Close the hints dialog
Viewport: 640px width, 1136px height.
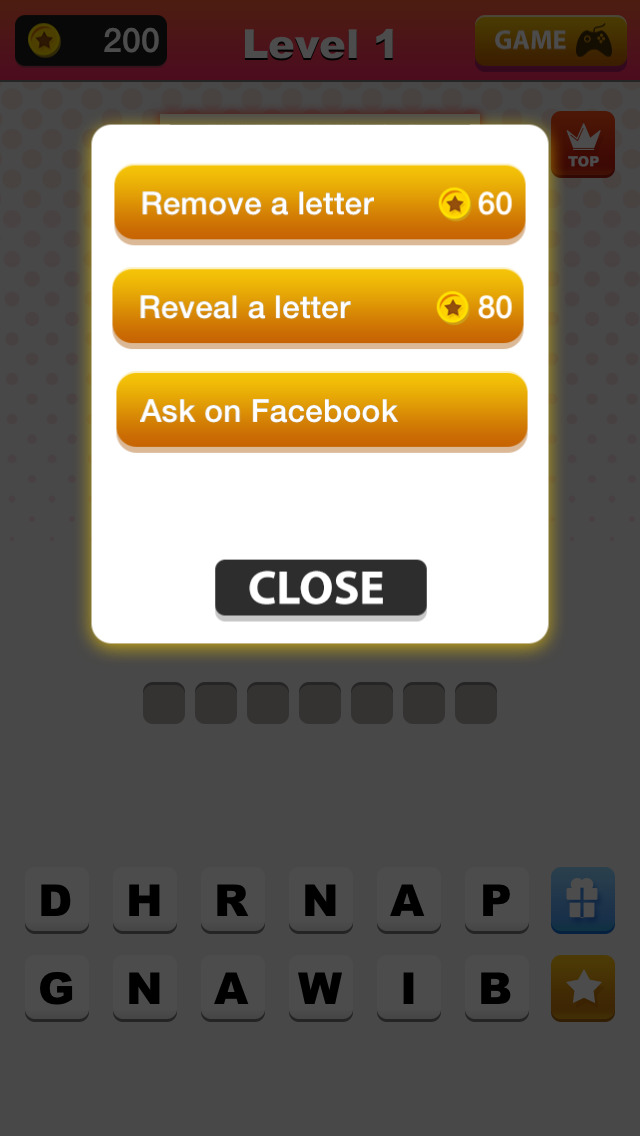320,588
